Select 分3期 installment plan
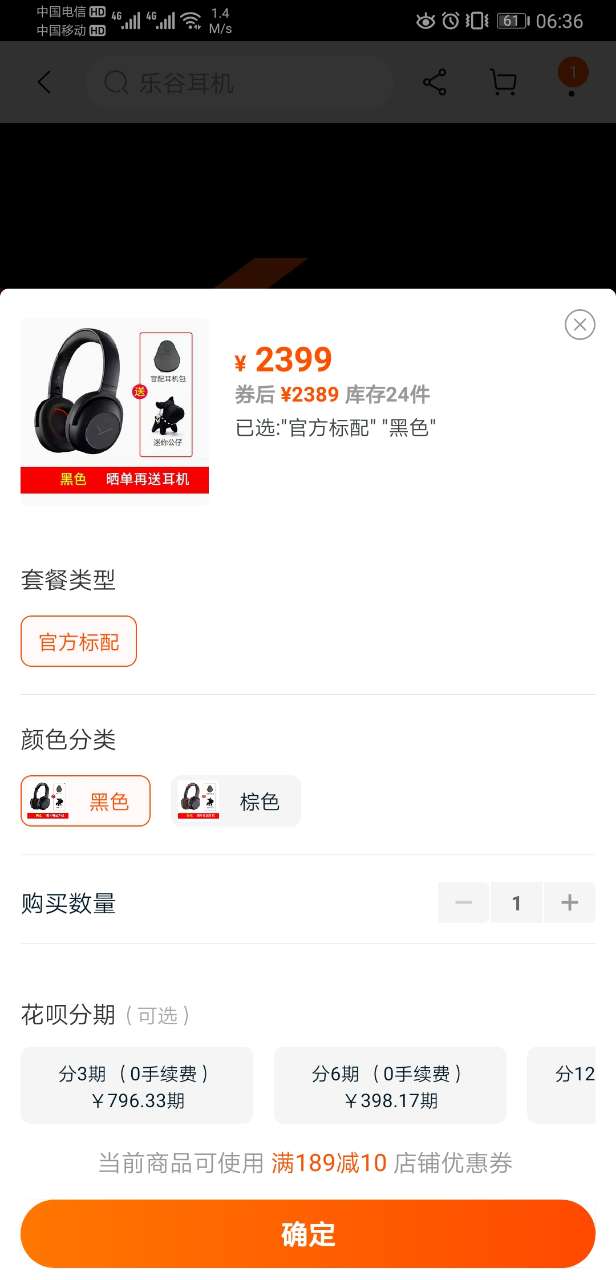Image resolution: width=616 pixels, height=1280 pixels. (137, 1086)
